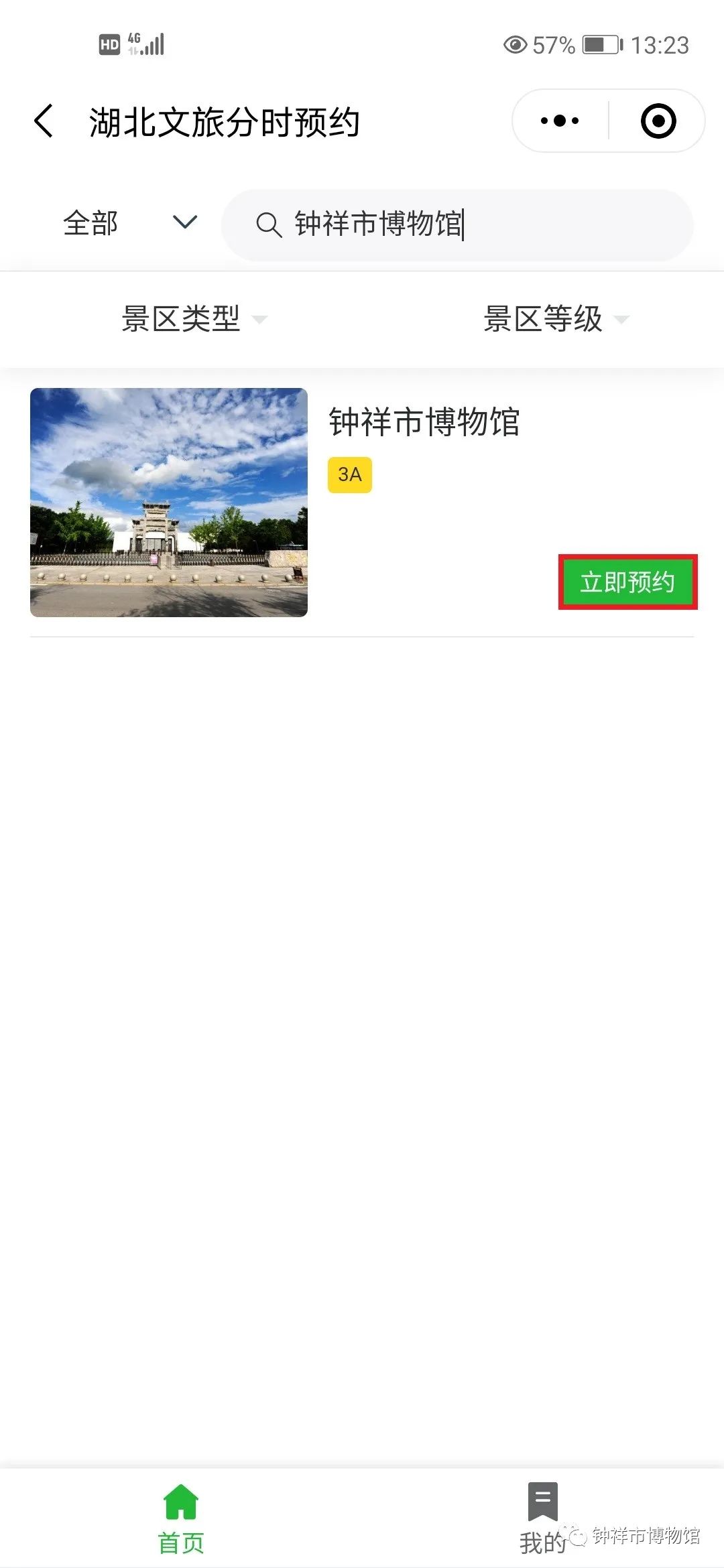
Task: Select the 首页 home tab icon
Action: point(180,1500)
